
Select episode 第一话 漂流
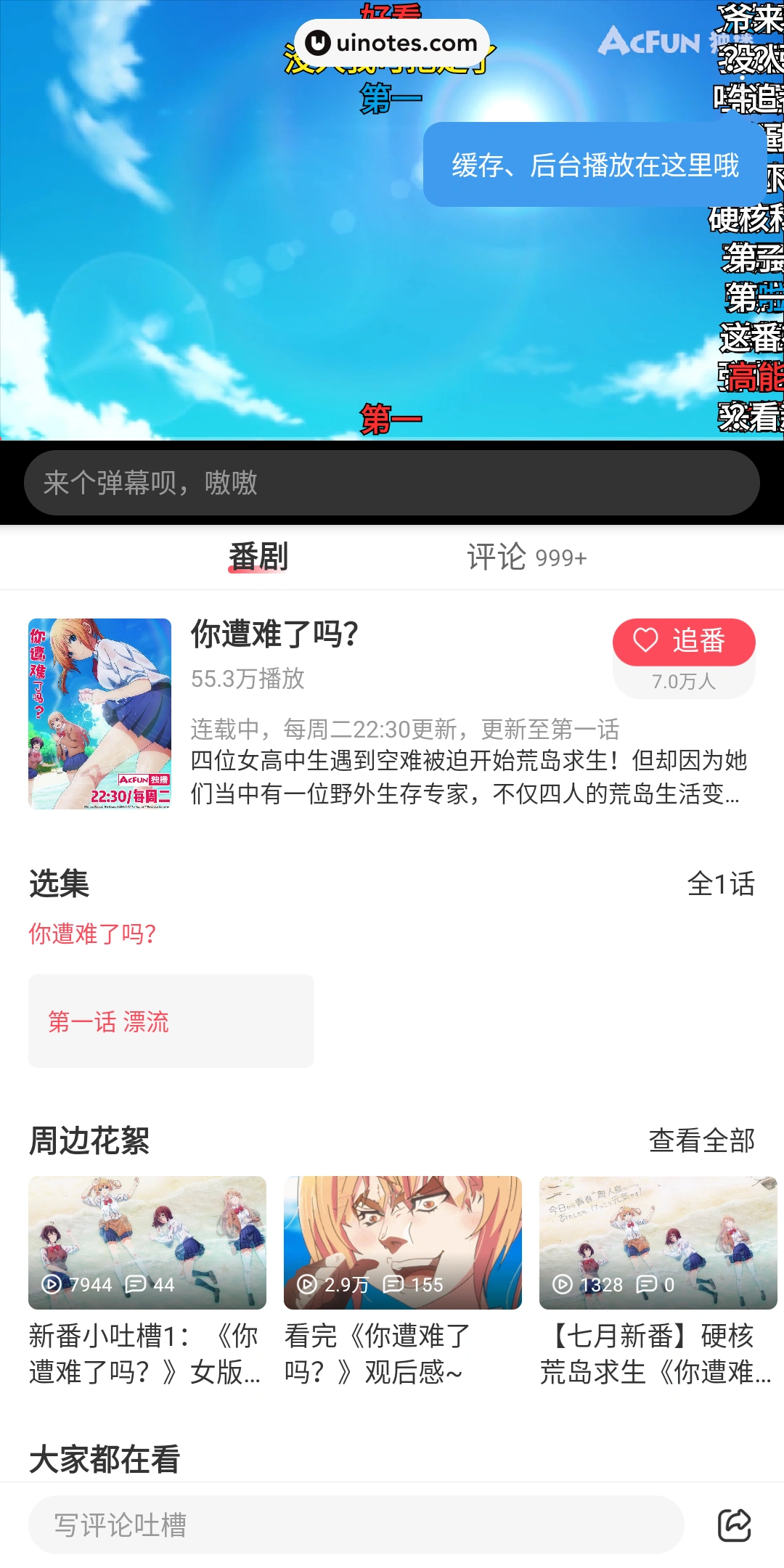tap(171, 1021)
